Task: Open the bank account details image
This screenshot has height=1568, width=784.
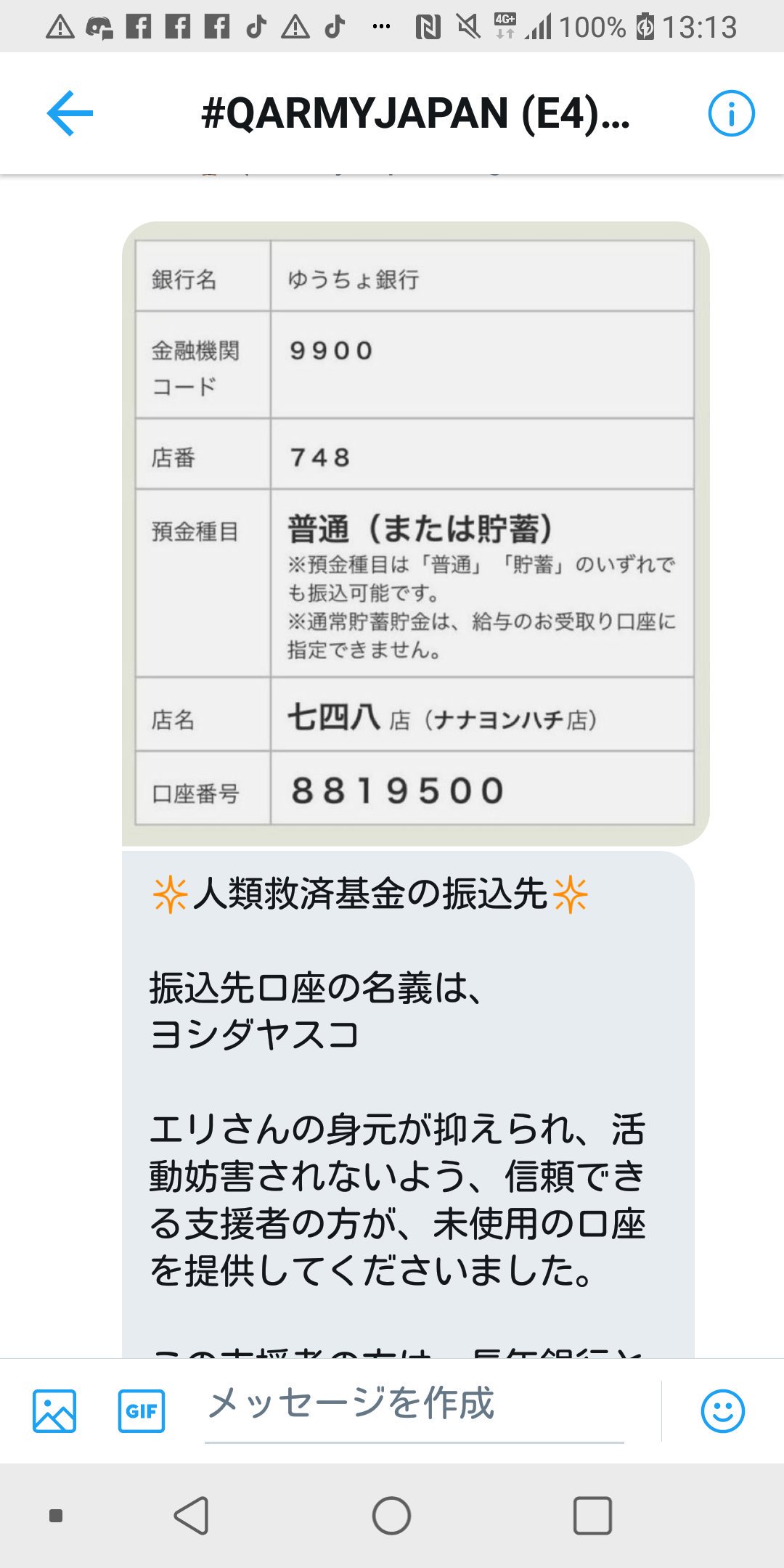Action: [415, 534]
